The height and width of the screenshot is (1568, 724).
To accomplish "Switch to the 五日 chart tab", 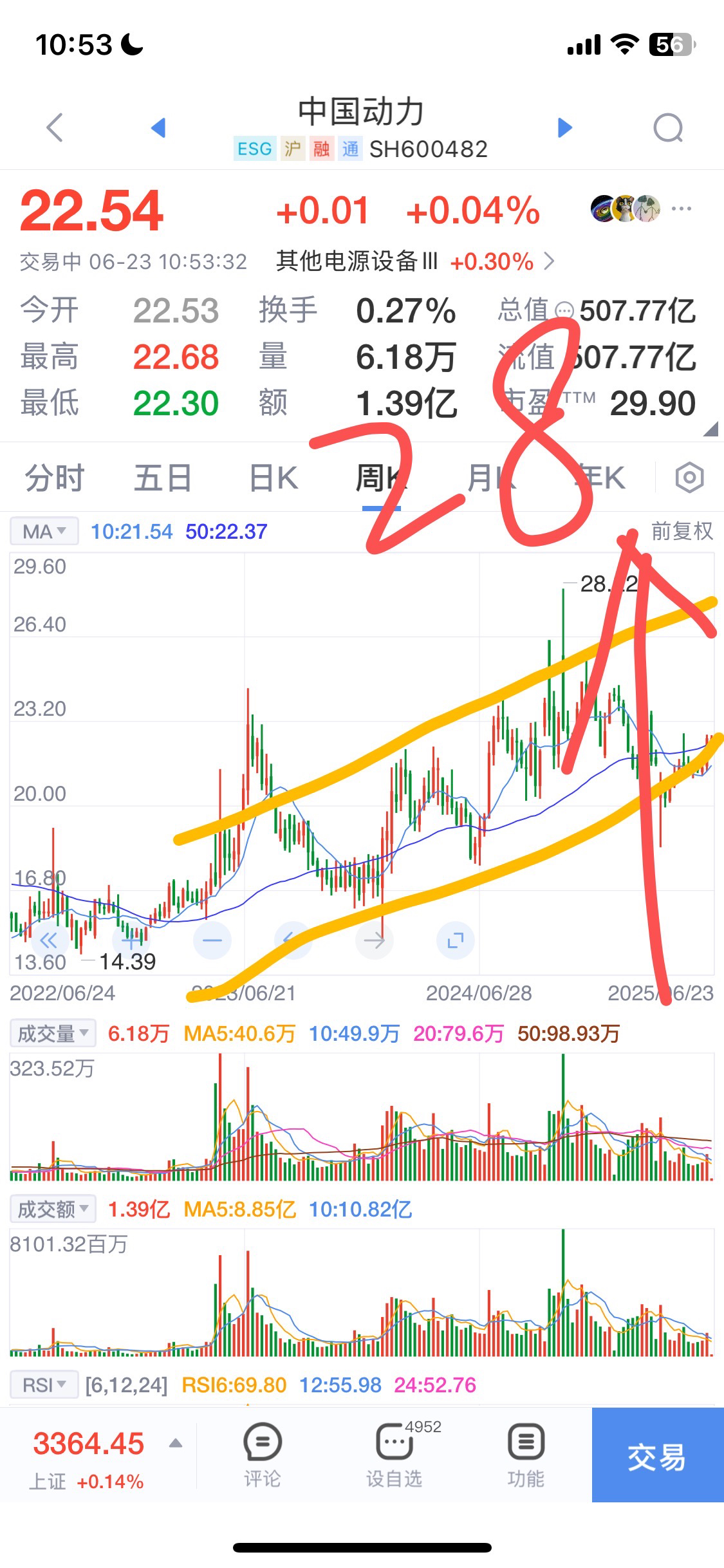I will tap(162, 478).
